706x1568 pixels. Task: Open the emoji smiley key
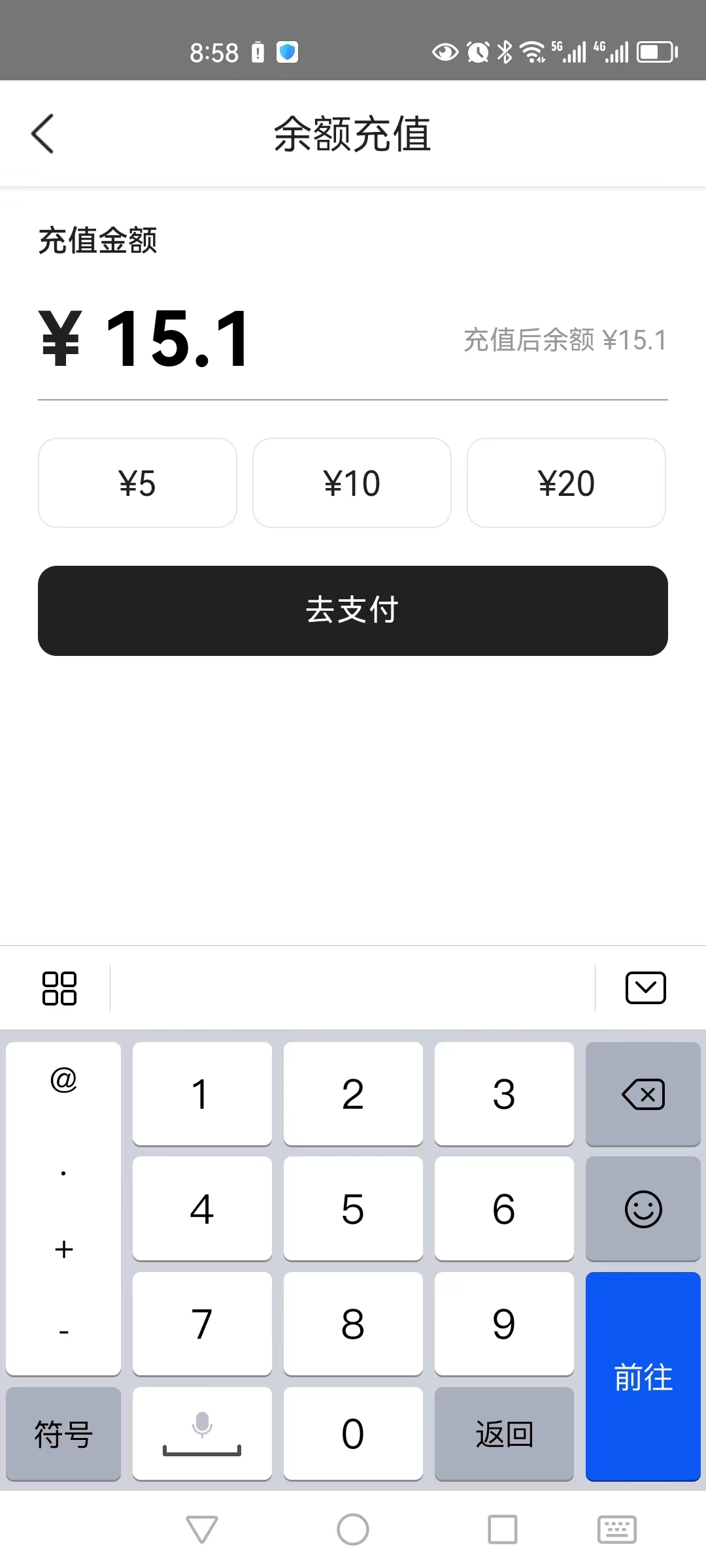(x=643, y=1209)
